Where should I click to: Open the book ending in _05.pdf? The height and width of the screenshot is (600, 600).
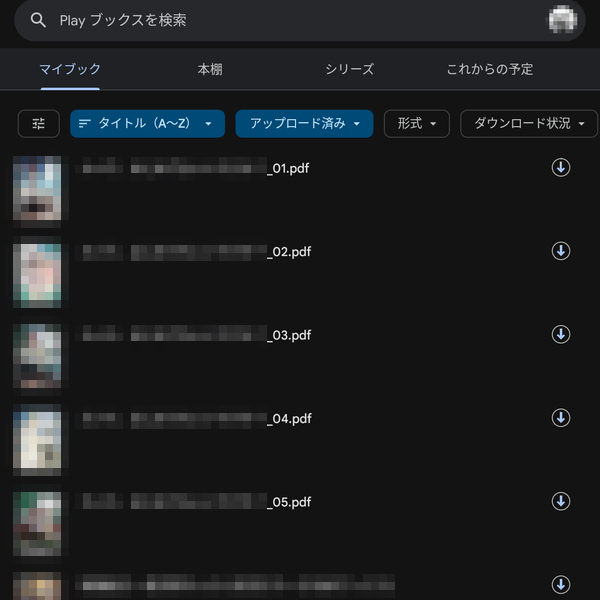200,501
